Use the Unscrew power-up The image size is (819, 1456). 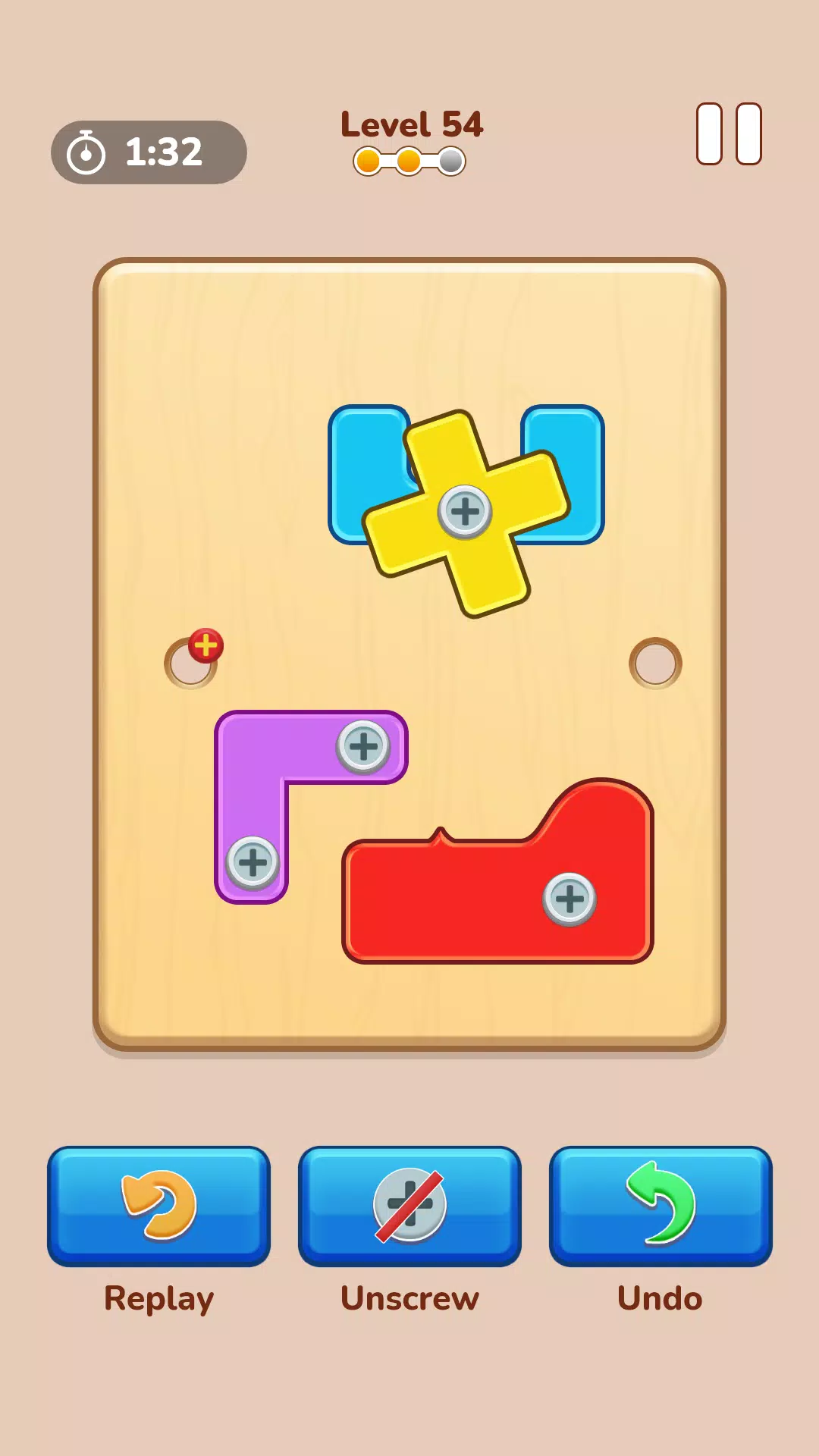click(x=409, y=1206)
